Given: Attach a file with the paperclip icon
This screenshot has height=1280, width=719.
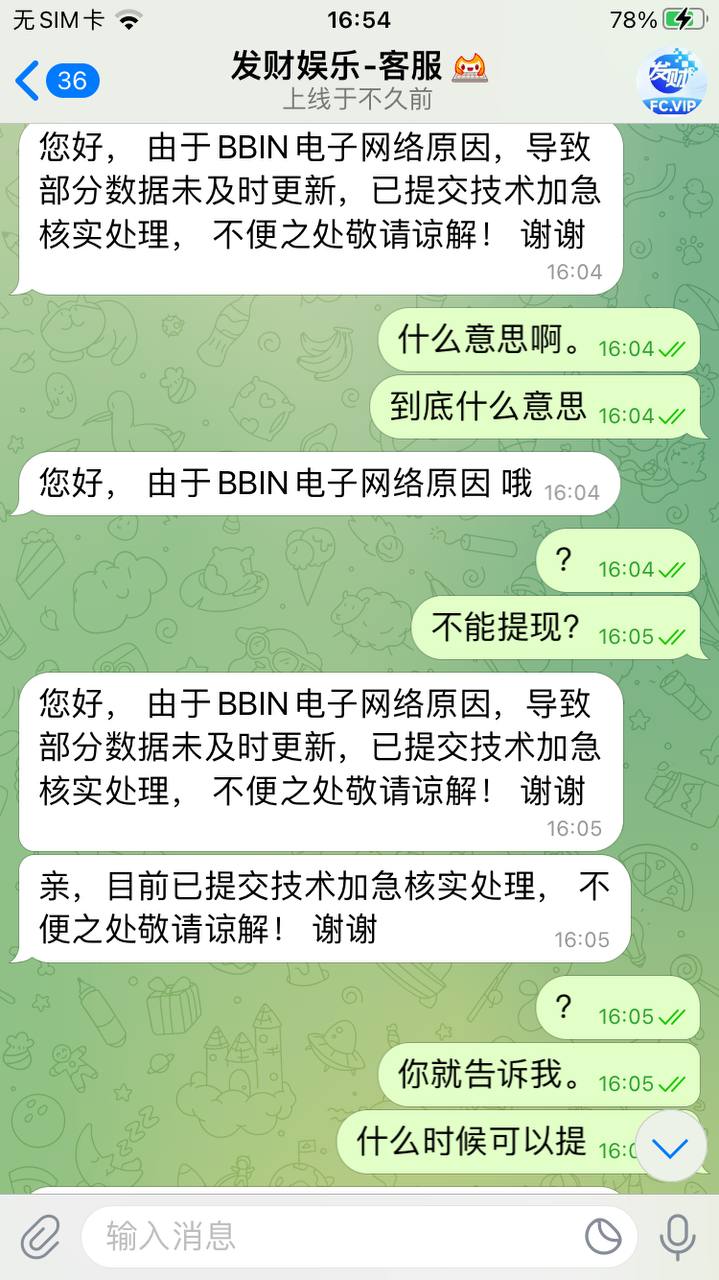Looking at the screenshot, I should [x=40, y=1237].
